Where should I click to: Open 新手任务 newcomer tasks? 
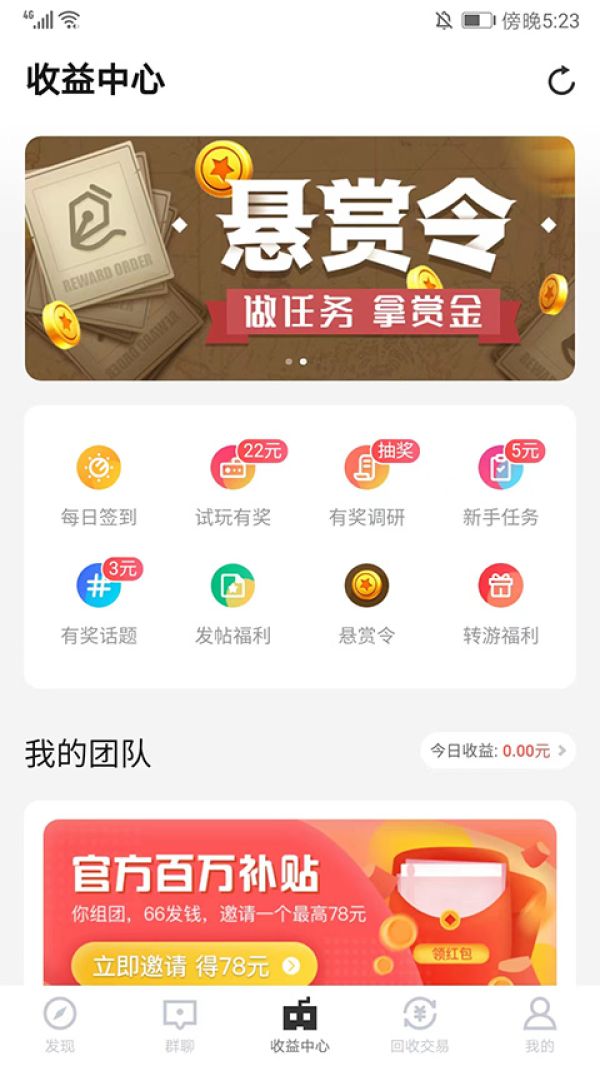[x=500, y=467]
